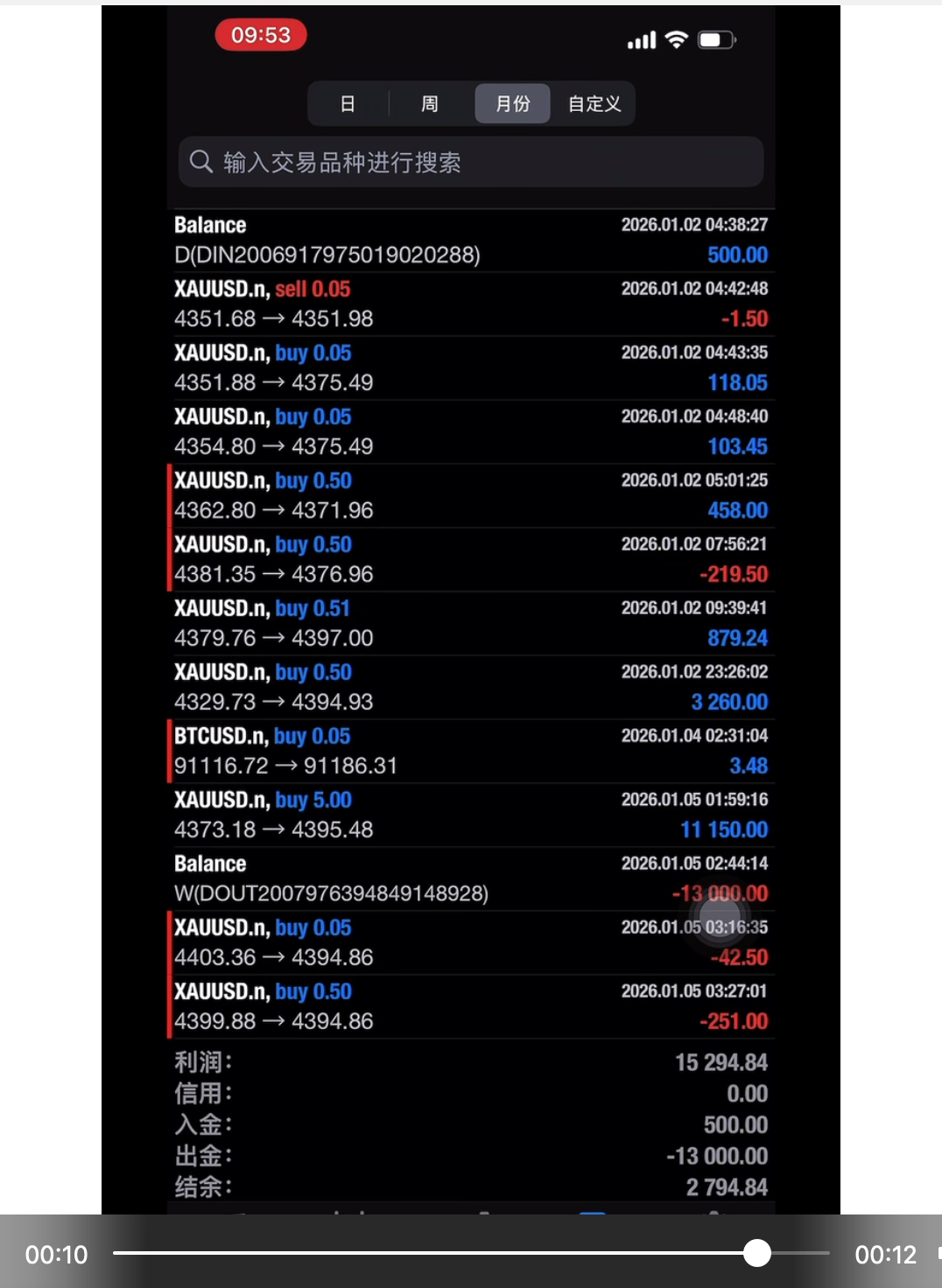Image resolution: width=942 pixels, height=1288 pixels.
Task: Tap the Balance deposit entry showing 500.00
Action: click(471, 240)
